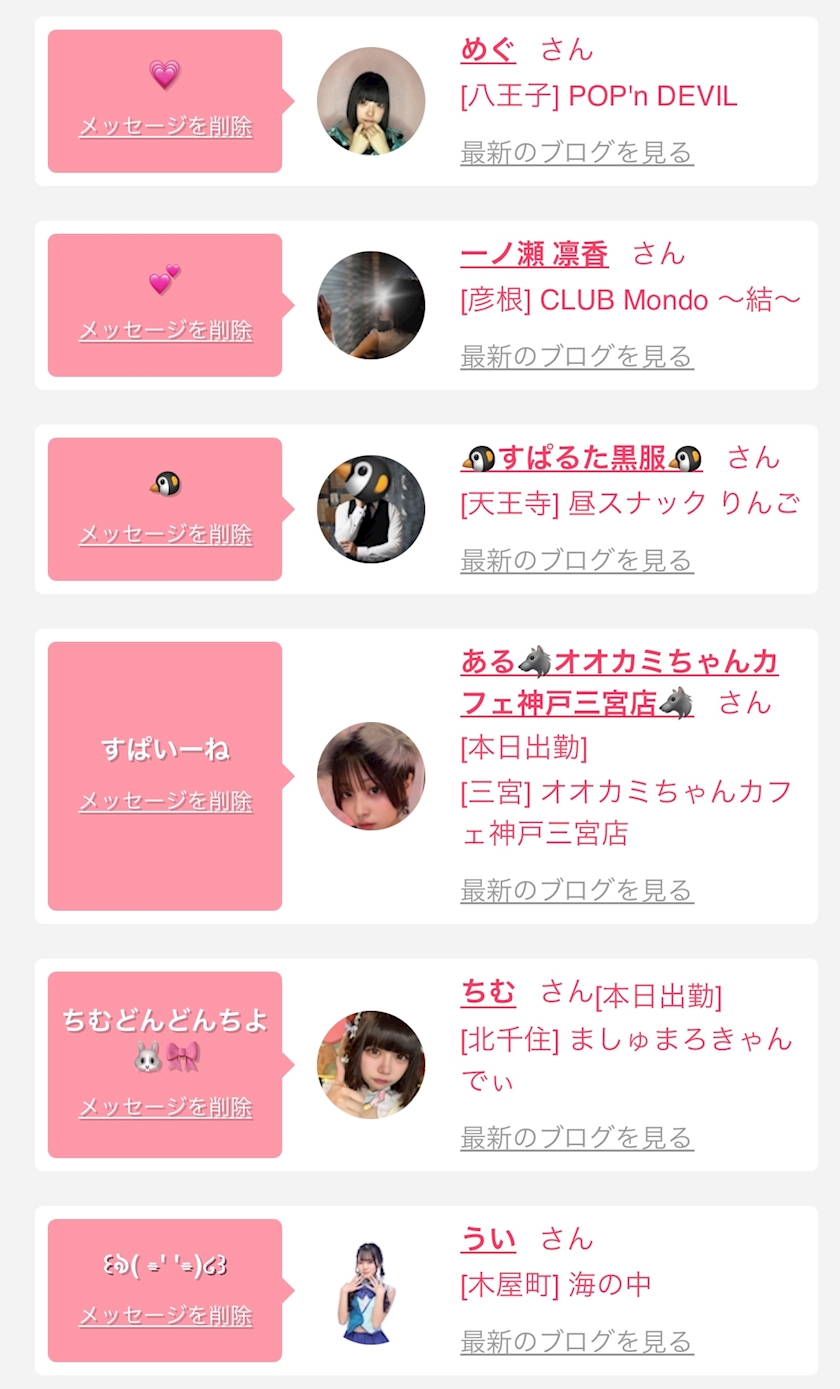View ちむ's latest blog

(577, 1138)
